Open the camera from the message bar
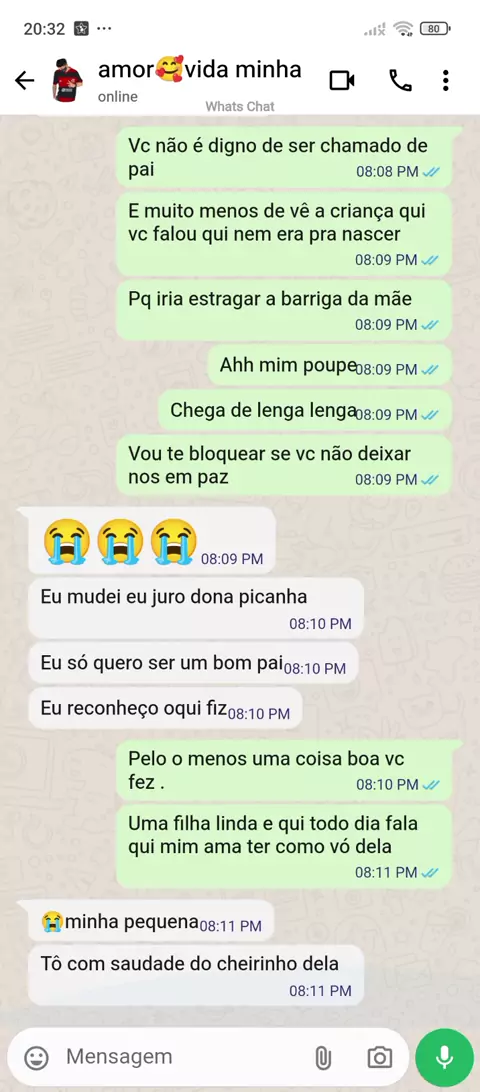 (380, 1058)
